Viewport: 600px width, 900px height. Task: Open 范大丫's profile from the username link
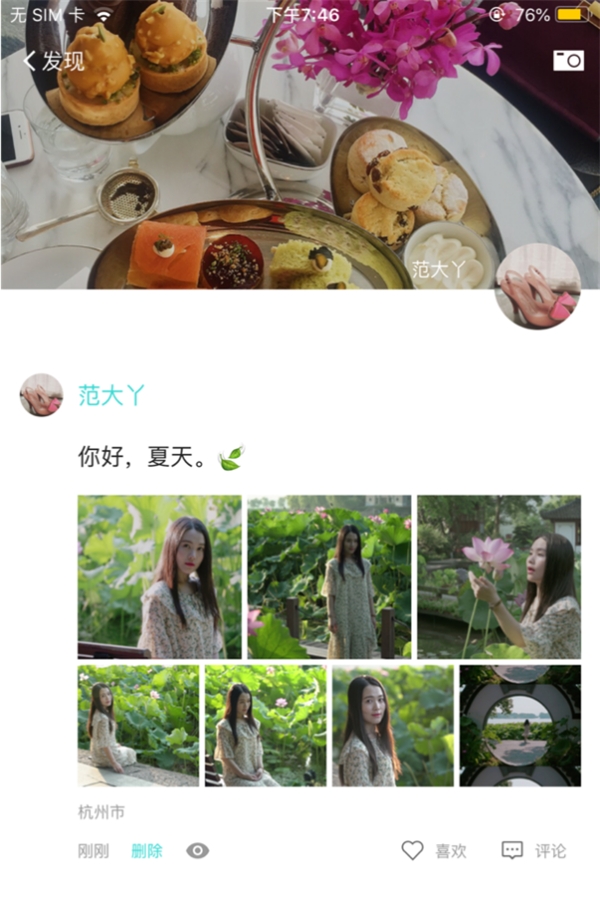[x=112, y=396]
